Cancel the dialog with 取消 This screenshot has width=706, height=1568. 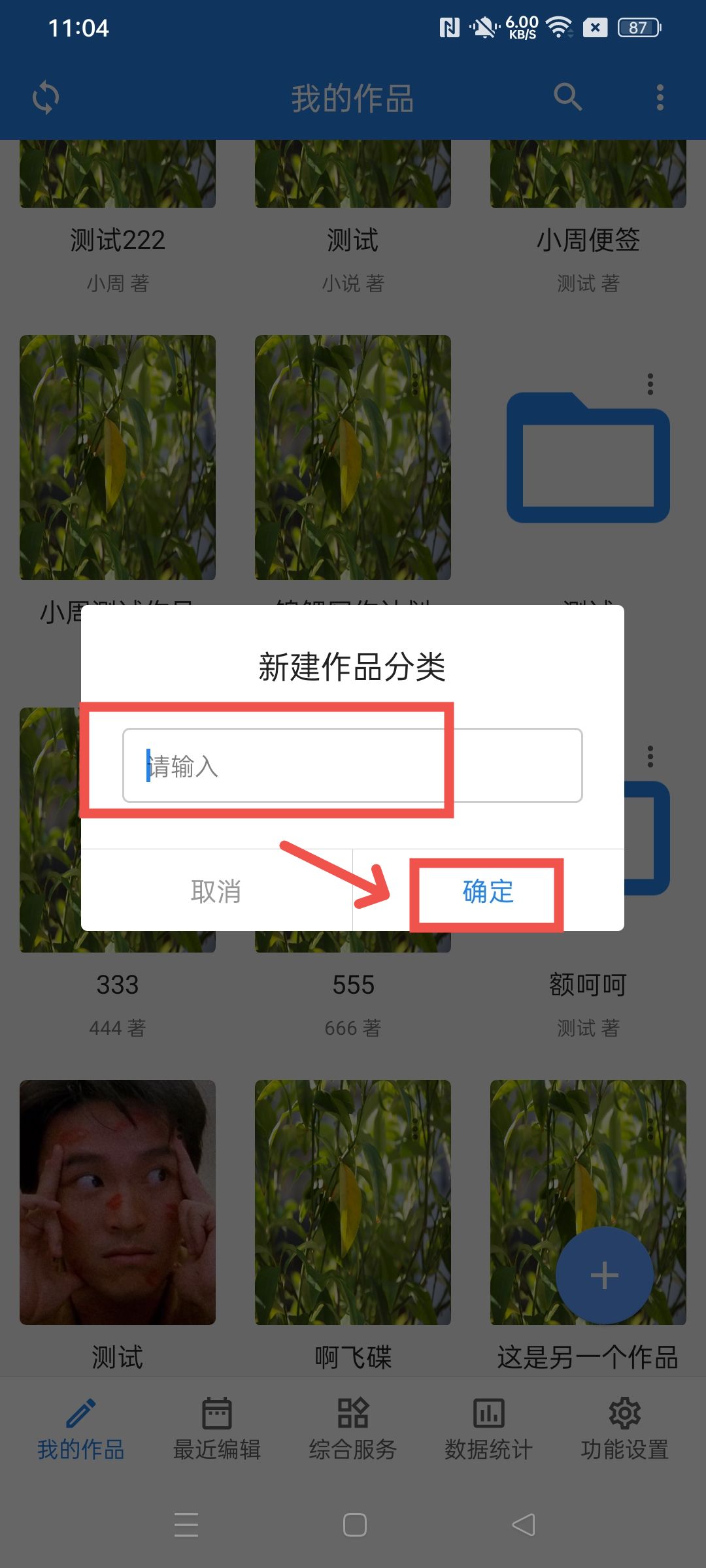point(216,892)
